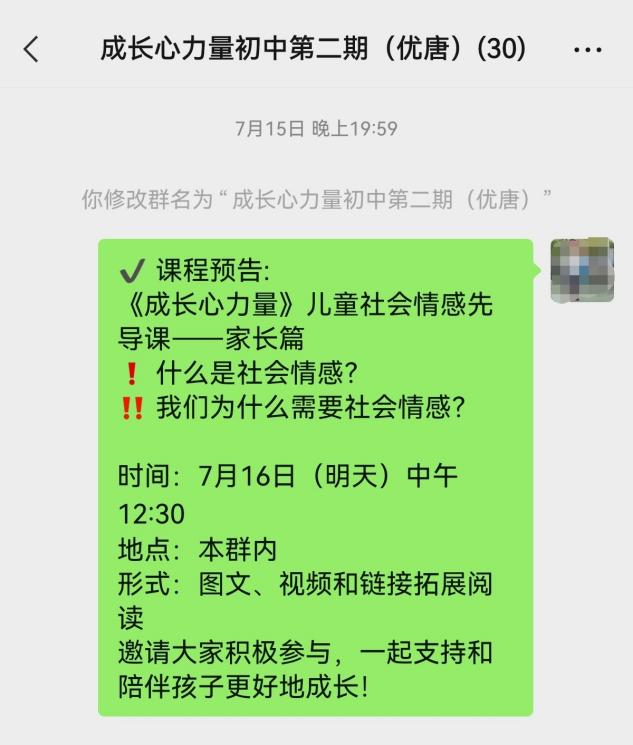Open the group chat's three-dot menu

coord(588,49)
